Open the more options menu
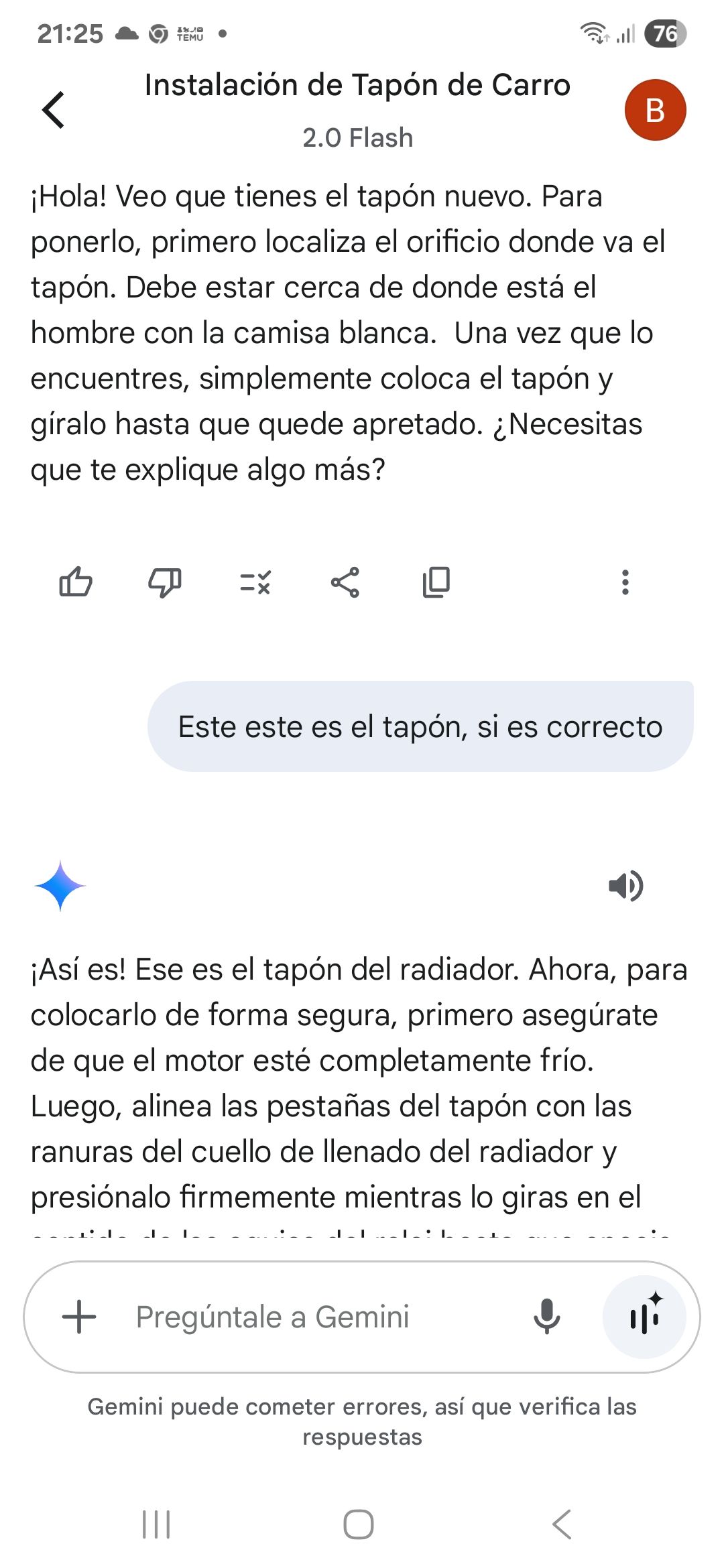724x1568 pixels. click(625, 583)
